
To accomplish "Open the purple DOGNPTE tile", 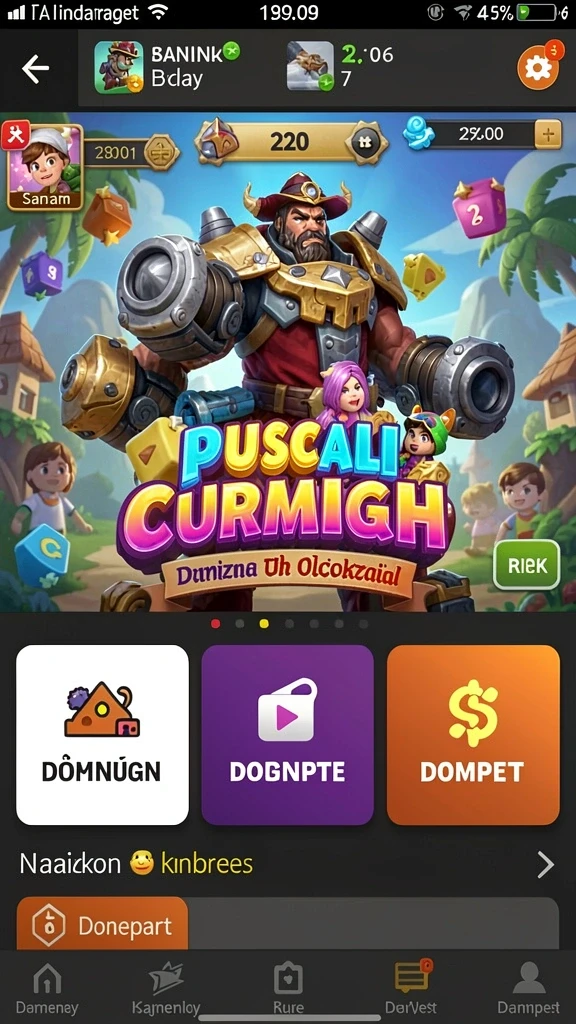I will tap(287, 735).
